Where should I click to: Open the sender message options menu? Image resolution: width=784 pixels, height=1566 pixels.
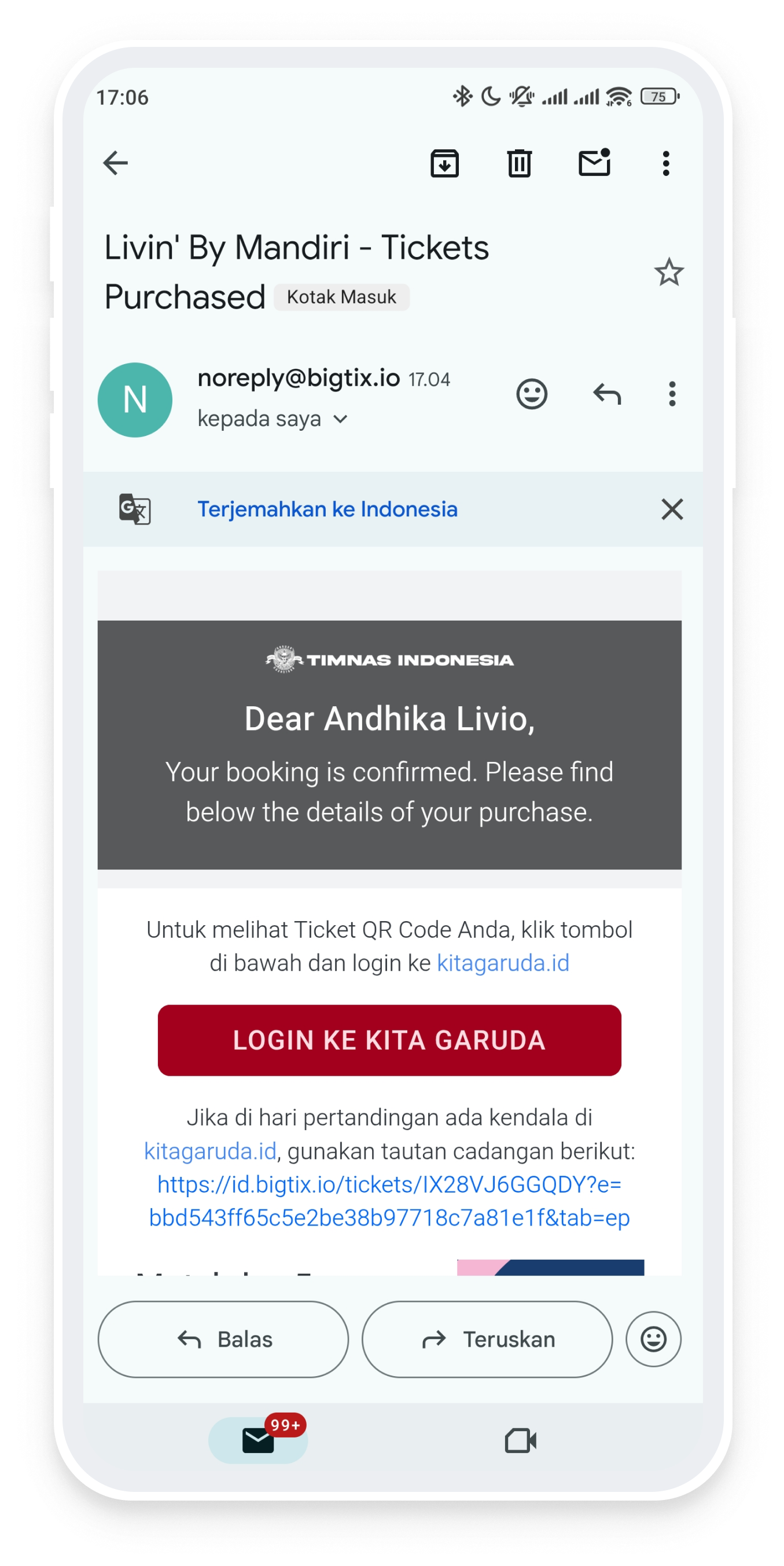(x=672, y=394)
